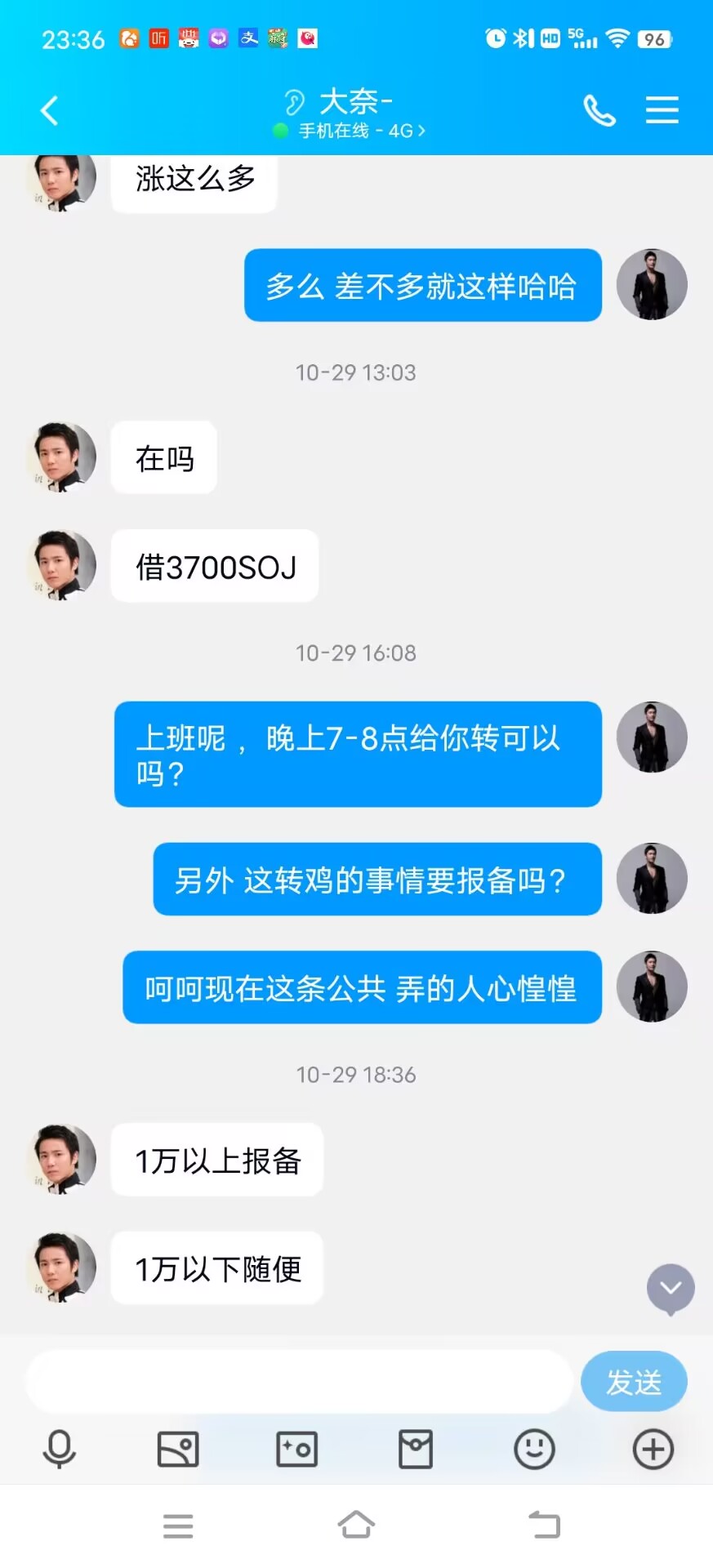Open more attachment options with plus

[x=653, y=1450]
